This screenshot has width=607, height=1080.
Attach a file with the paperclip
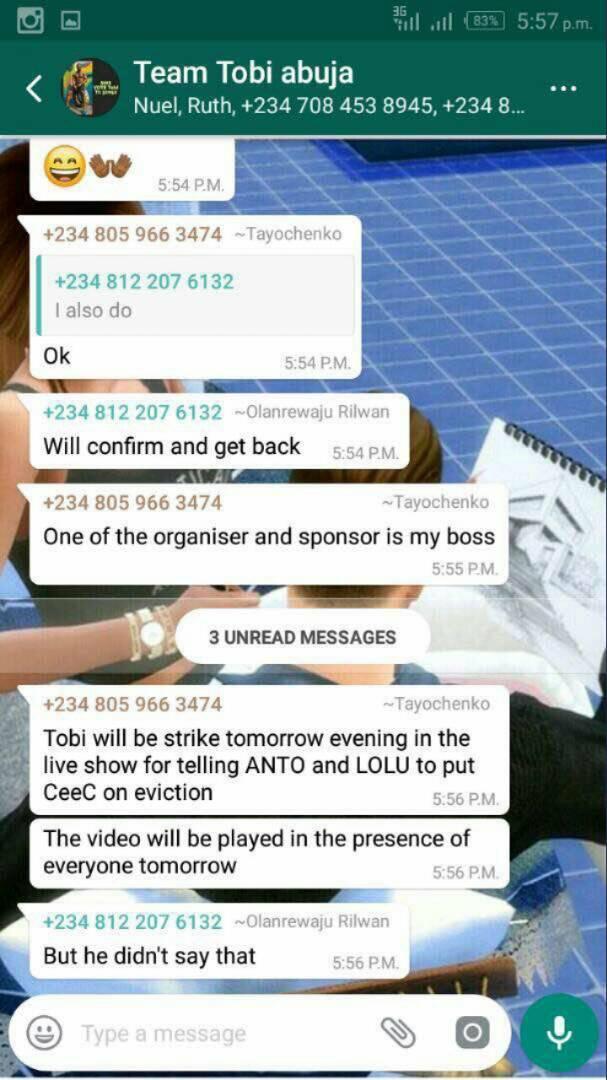click(x=398, y=1033)
